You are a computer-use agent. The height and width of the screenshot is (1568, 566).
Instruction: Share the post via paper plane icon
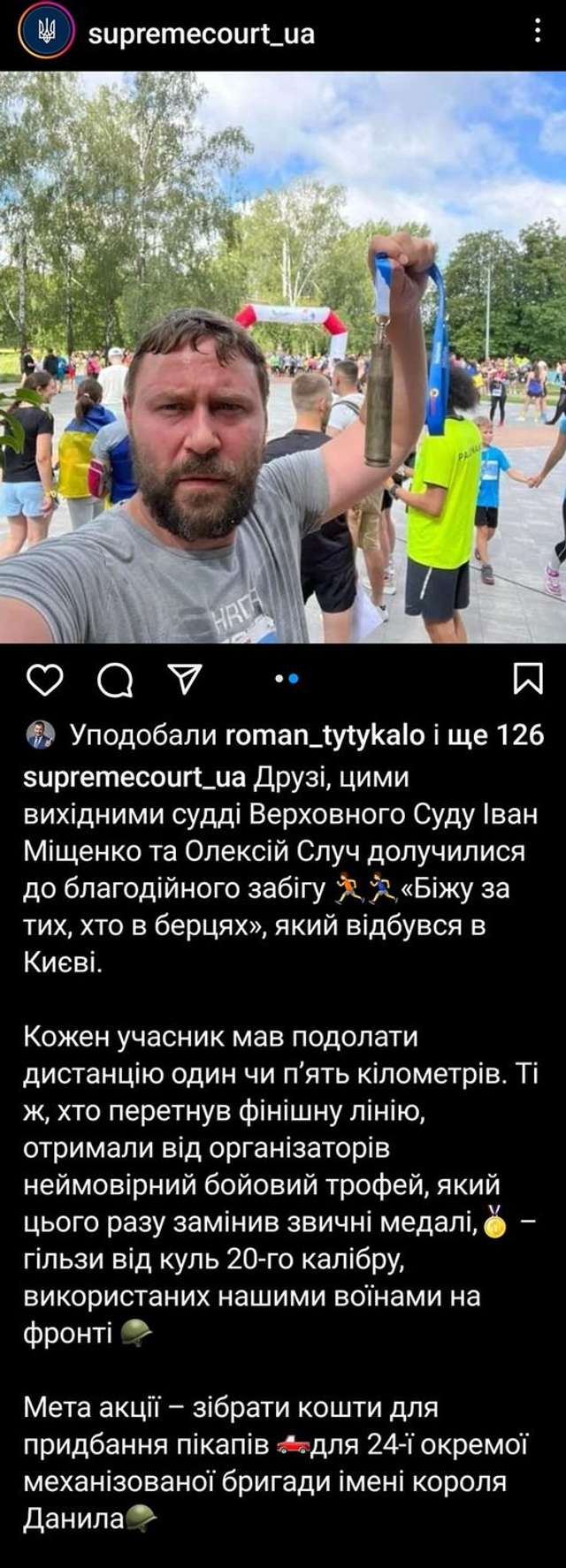185,679
